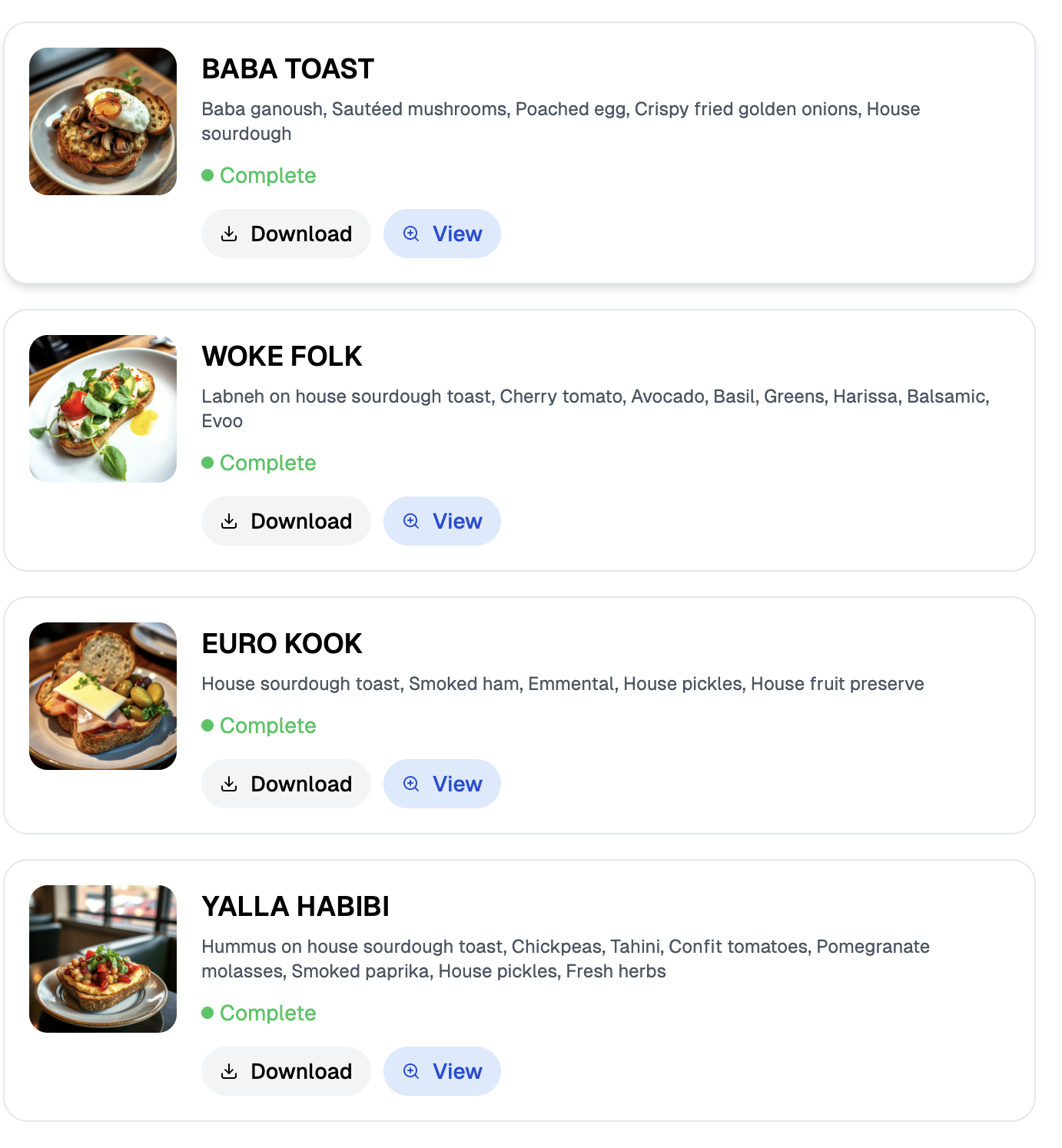This screenshot has height=1148, width=1062.
Task: Download the Yalla Habibi image
Action: click(285, 1070)
